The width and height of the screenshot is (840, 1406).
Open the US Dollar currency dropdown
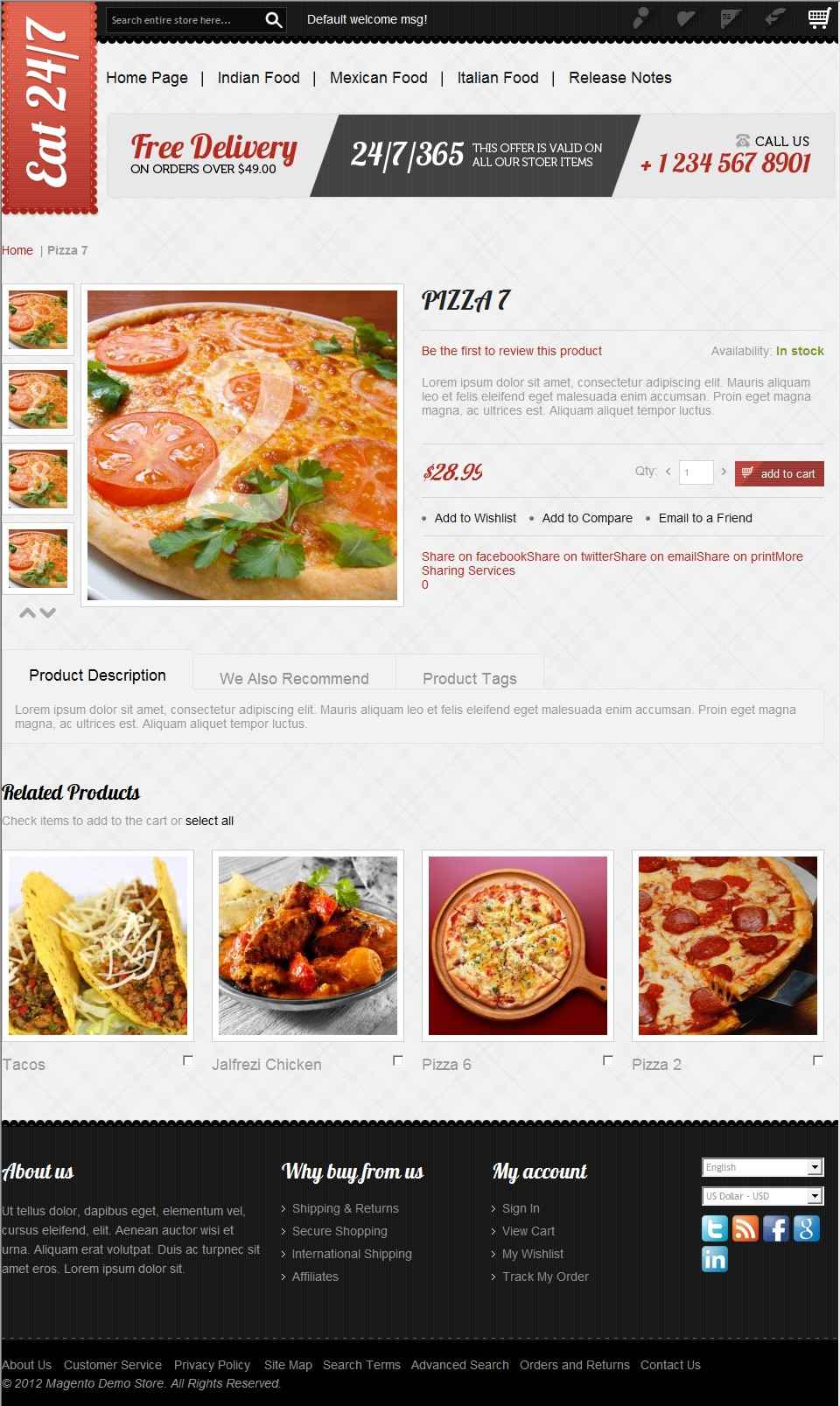tap(763, 1196)
